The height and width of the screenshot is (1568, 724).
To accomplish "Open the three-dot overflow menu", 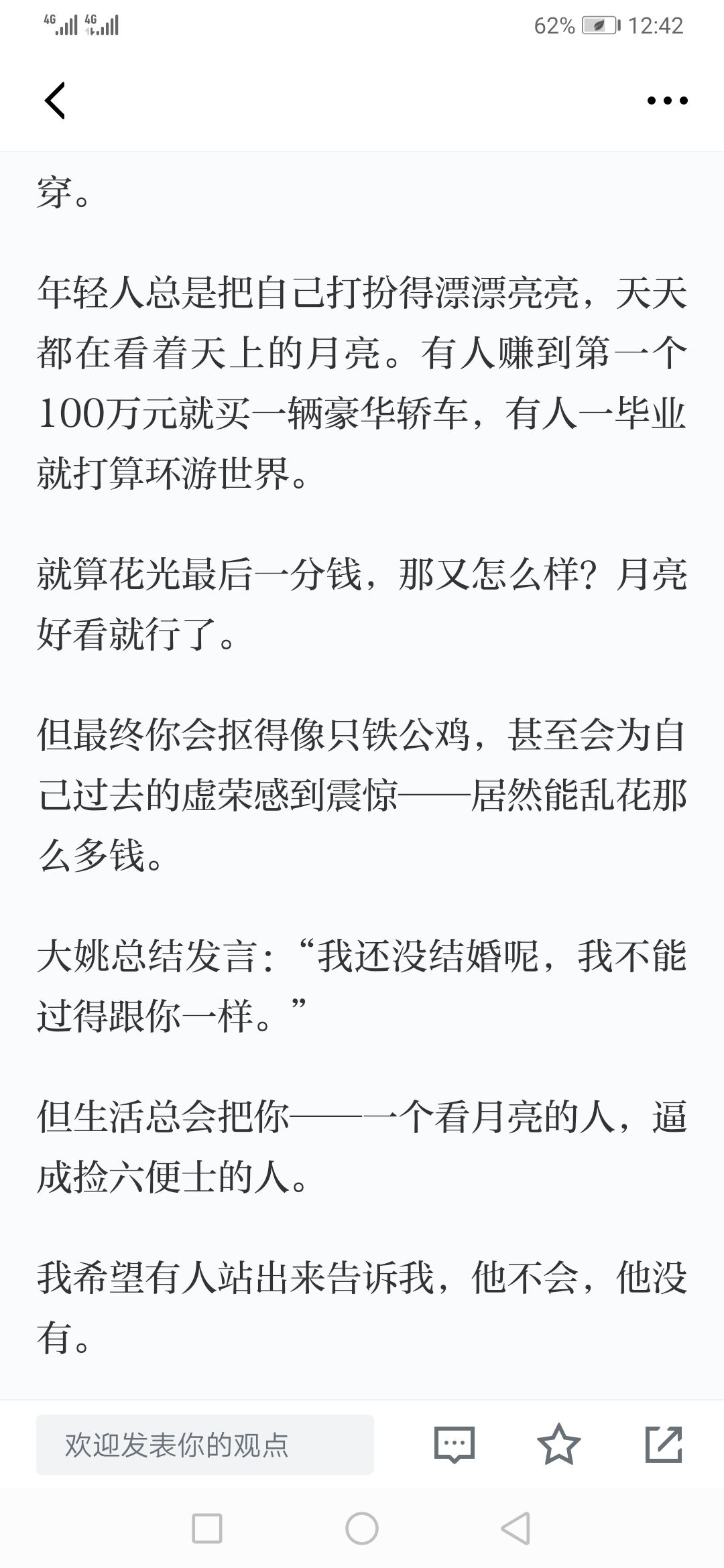I will pyautogui.click(x=667, y=101).
